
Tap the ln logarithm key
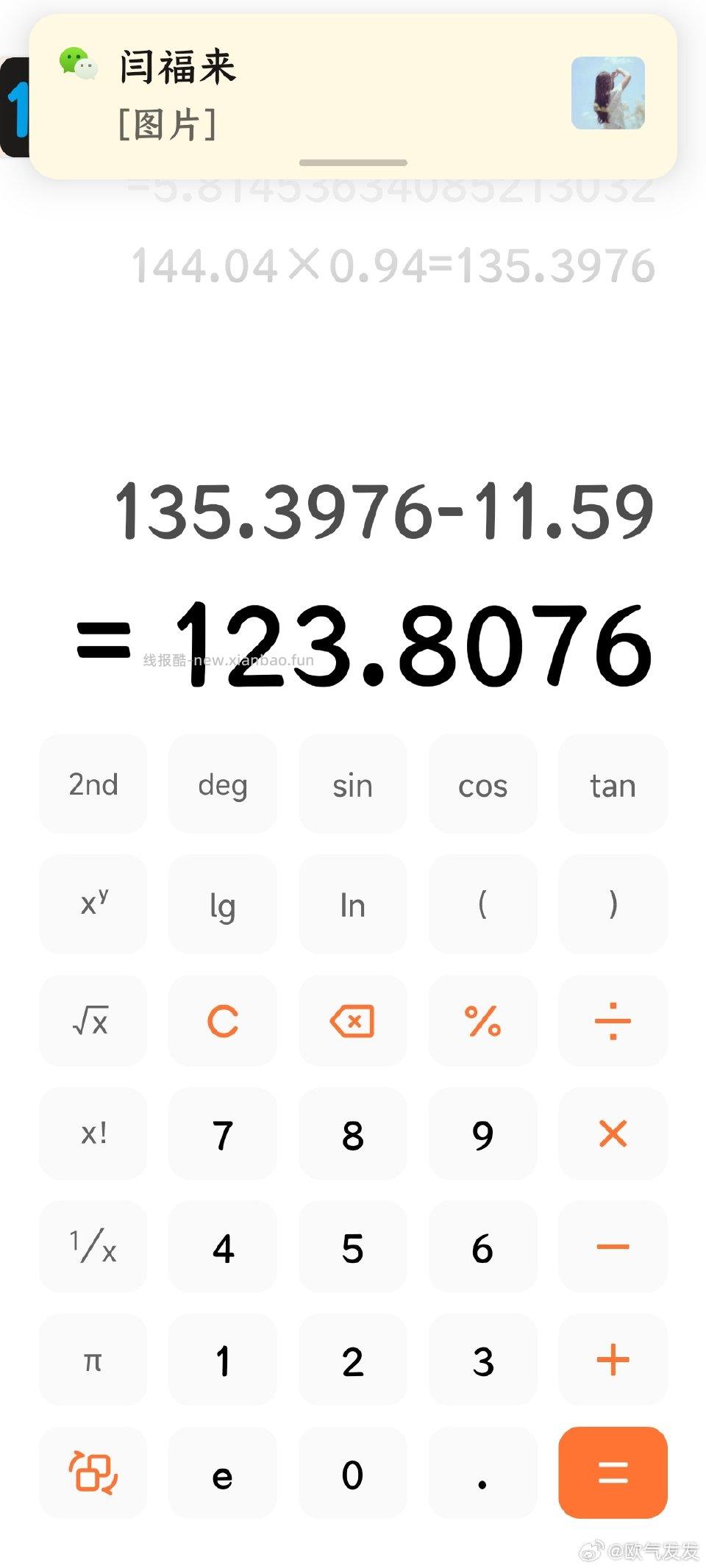coord(353,904)
